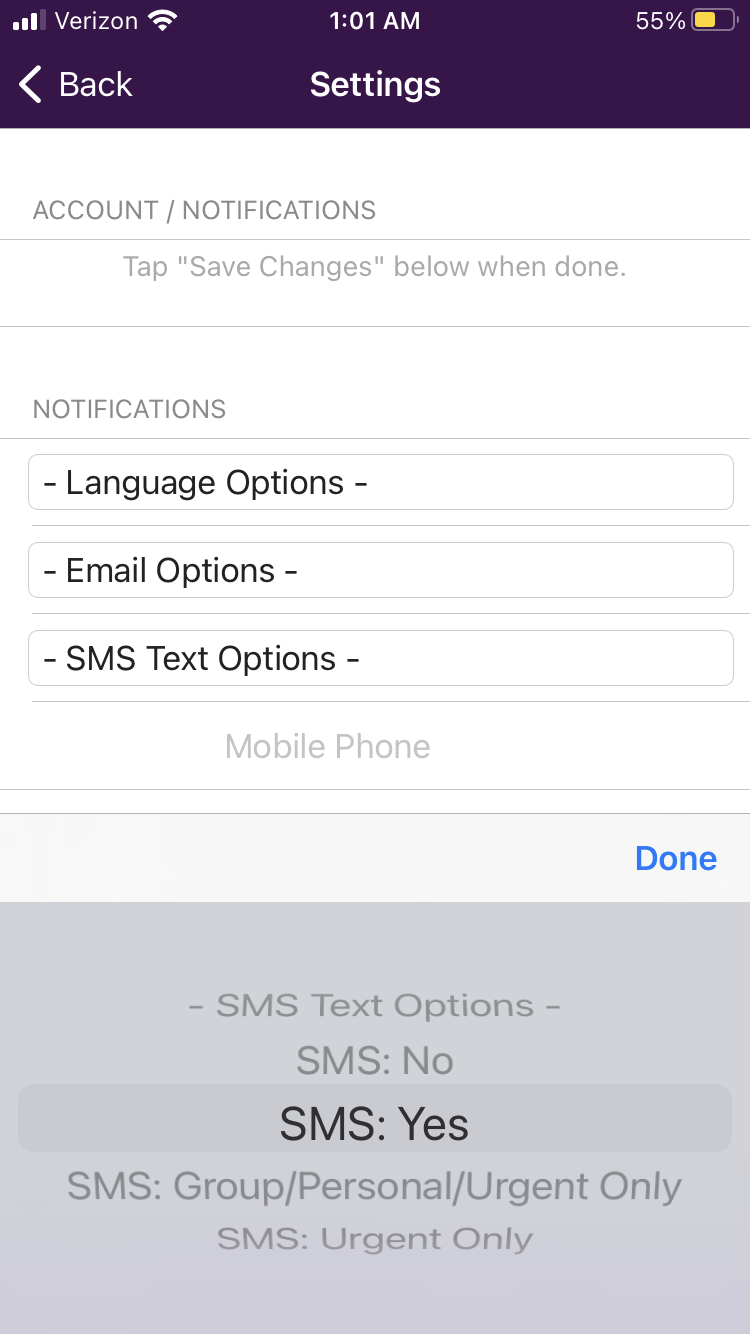Screen dimensions: 750x1334
Task: Open the SMS Text Options dropdown
Action: click(x=380, y=659)
